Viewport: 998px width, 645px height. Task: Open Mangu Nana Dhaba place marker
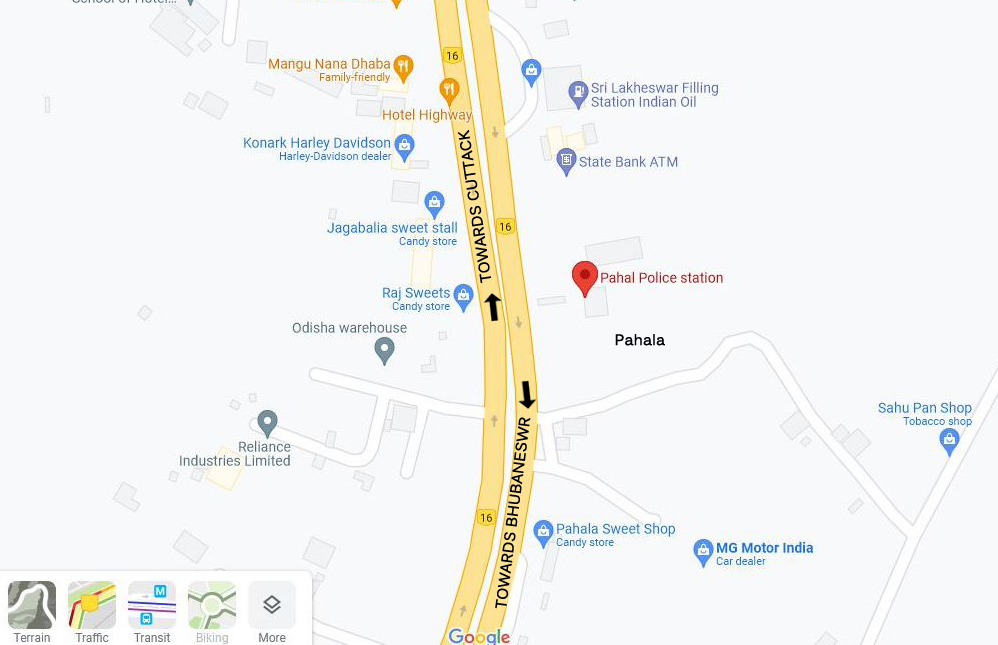(x=404, y=67)
